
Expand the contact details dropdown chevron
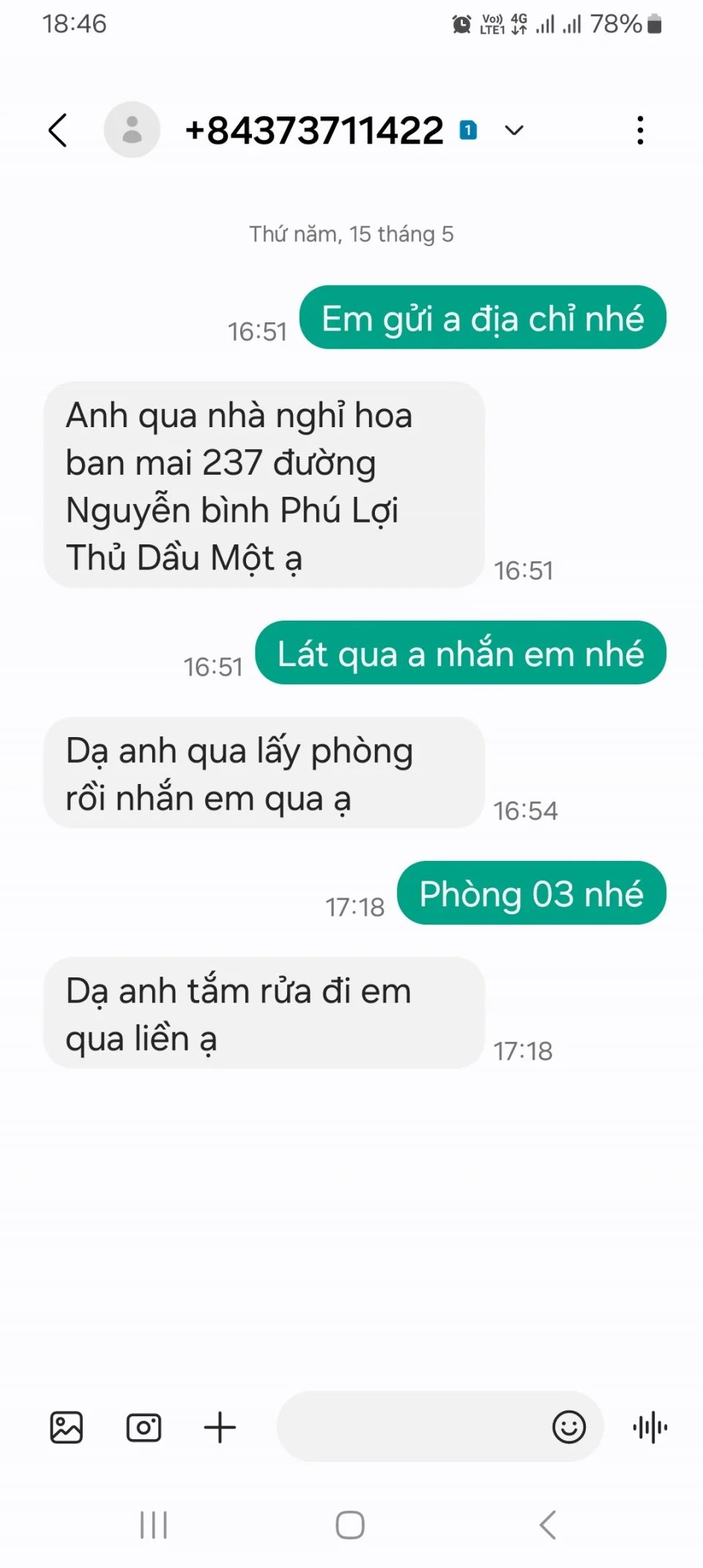514,130
